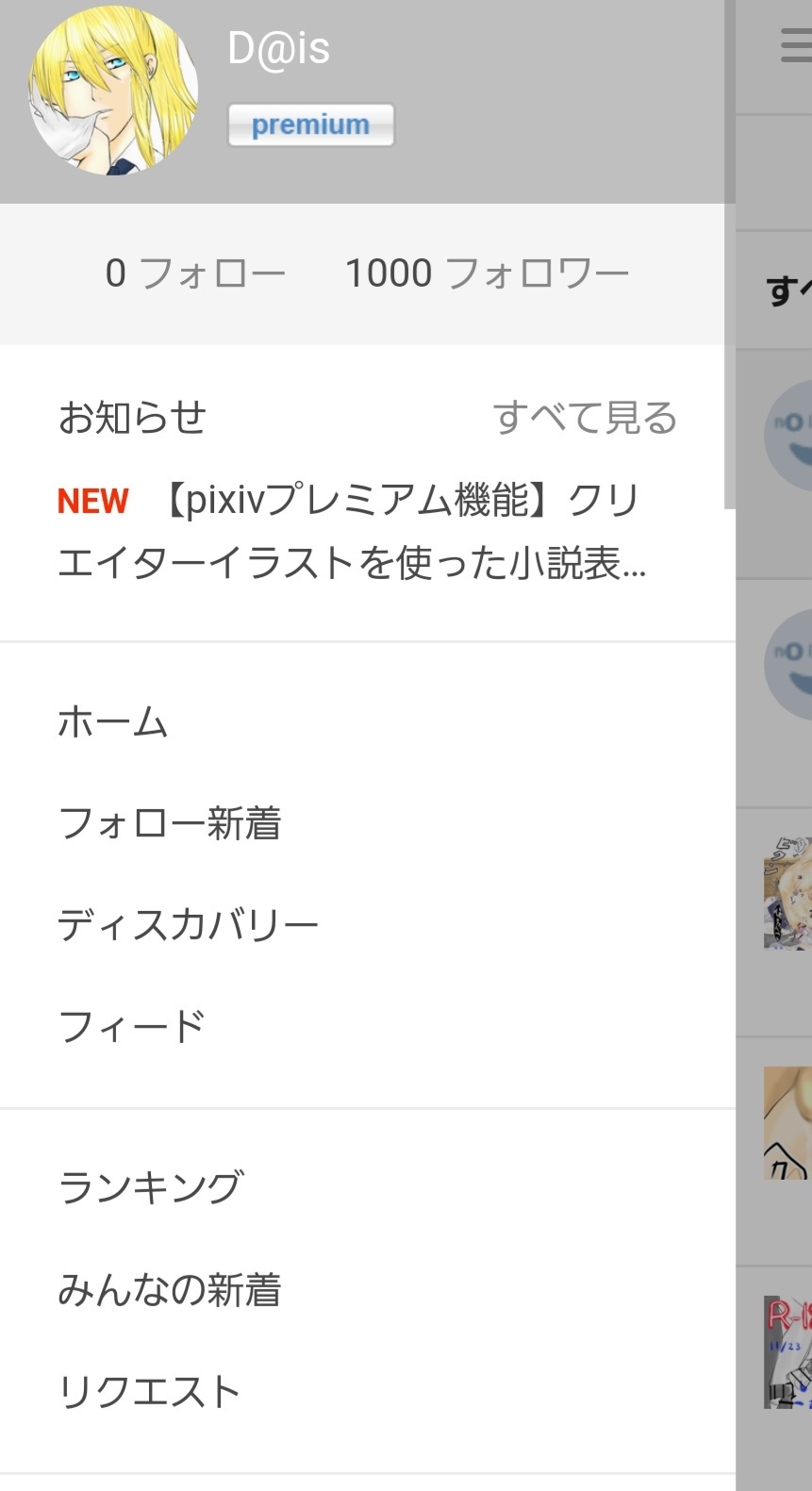
Task: View the 0 フォロー following list
Action: point(195,273)
